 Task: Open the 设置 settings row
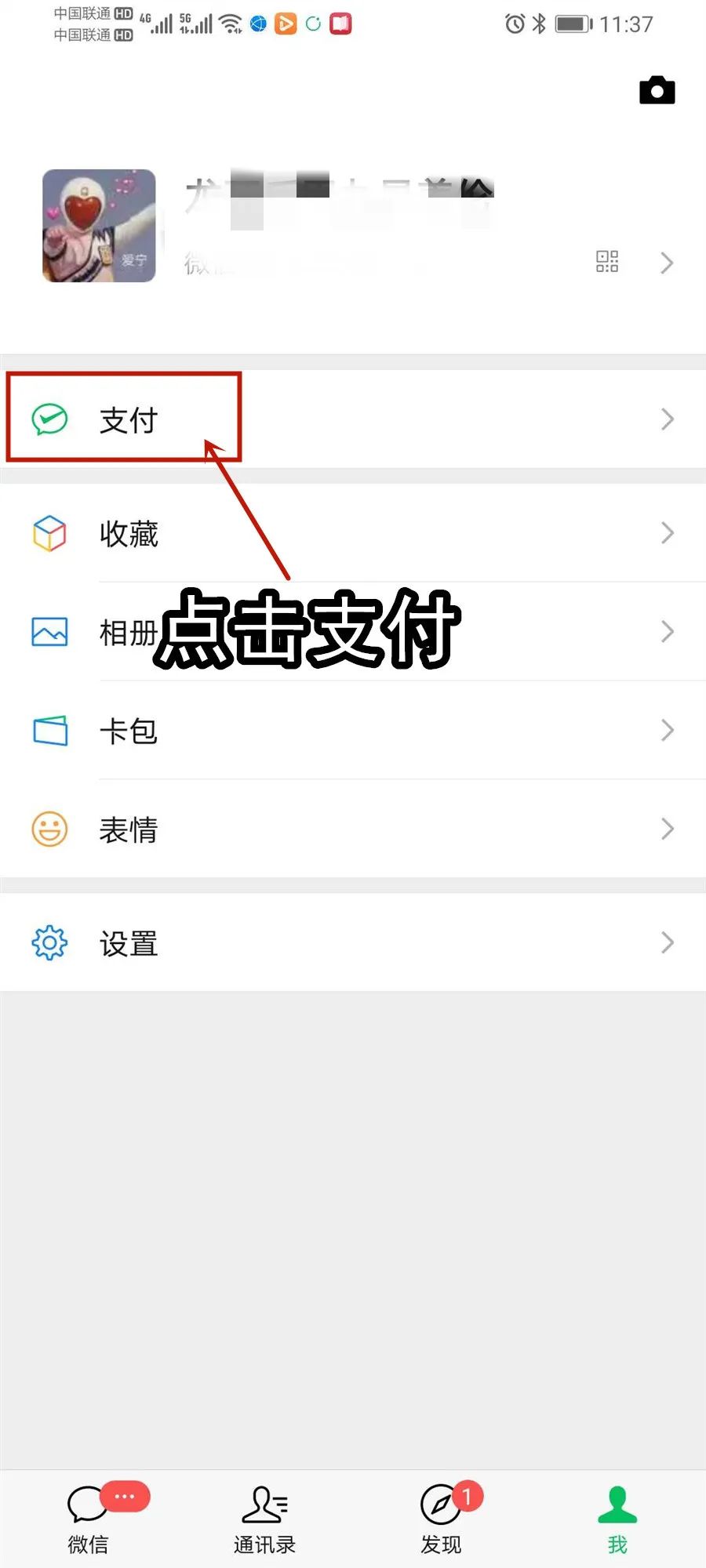click(x=353, y=942)
